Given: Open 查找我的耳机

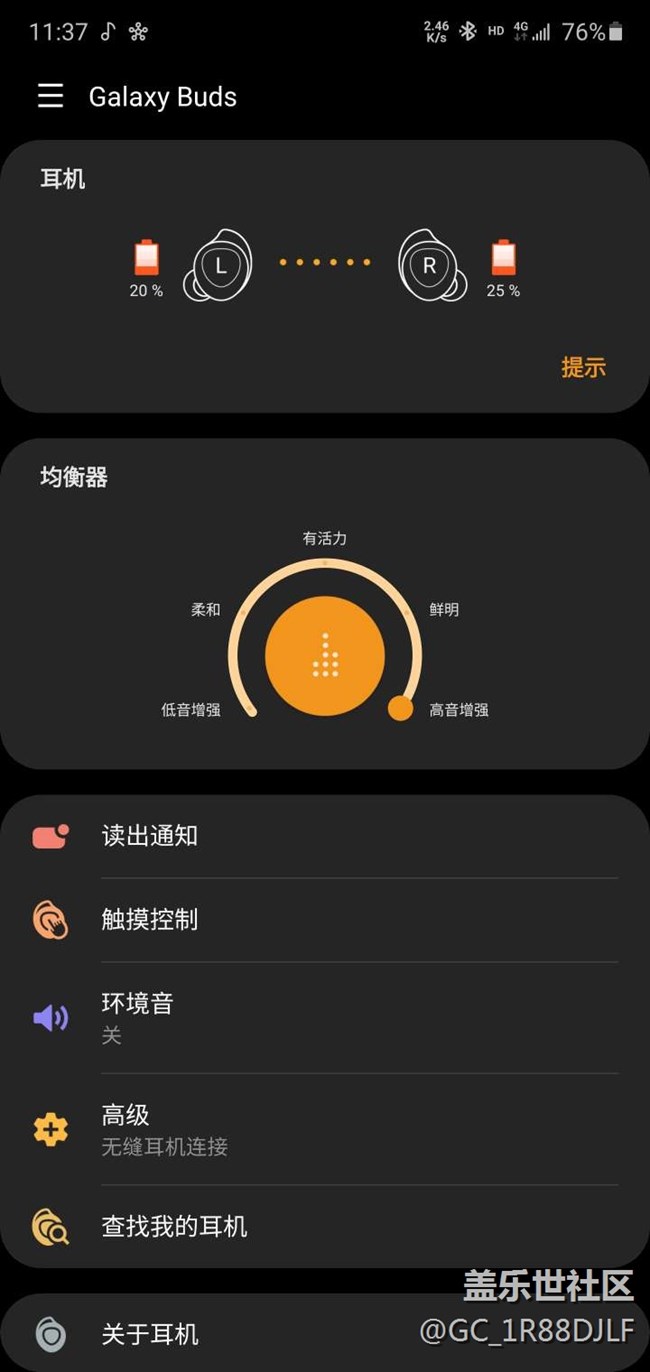Looking at the screenshot, I should coord(325,1226).
